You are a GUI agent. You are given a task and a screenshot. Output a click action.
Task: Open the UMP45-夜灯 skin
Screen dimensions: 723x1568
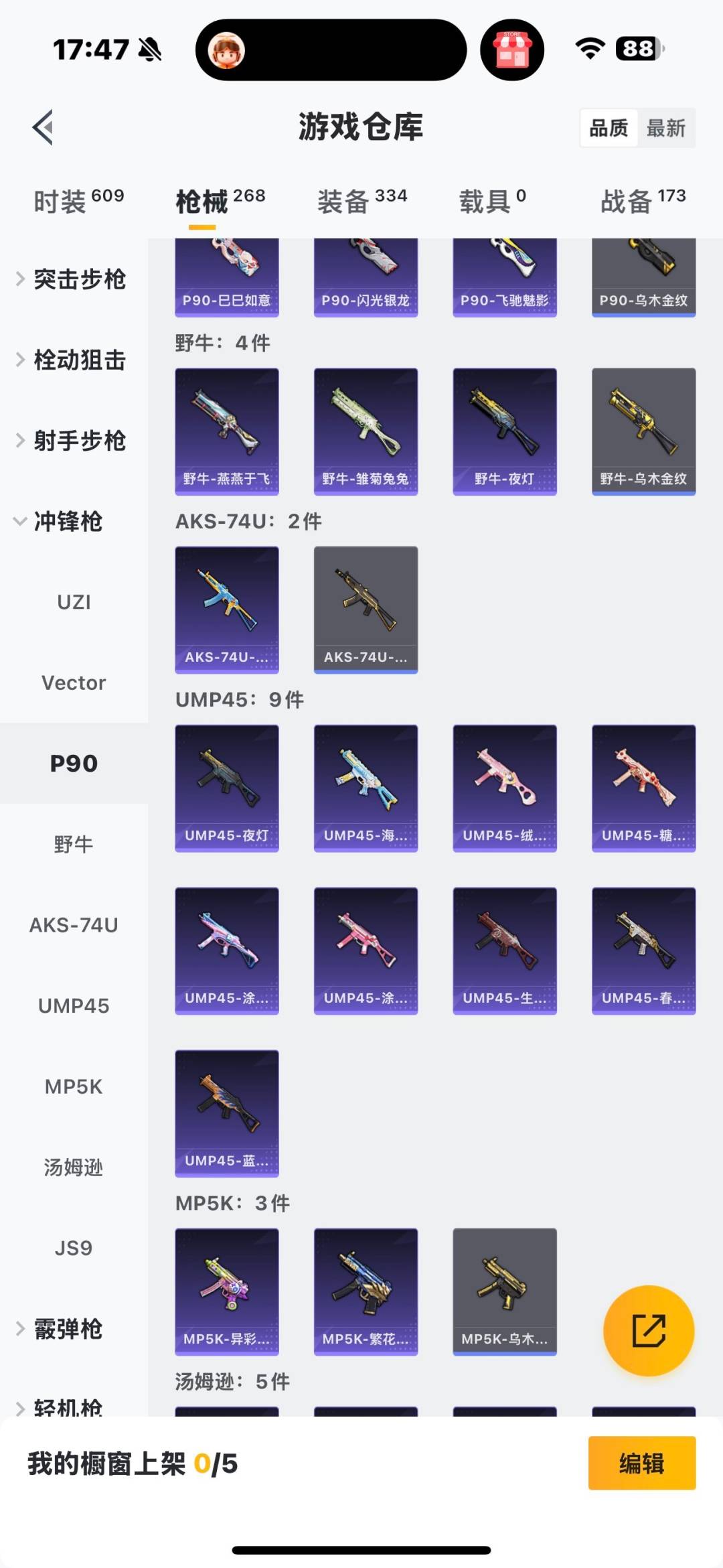tap(227, 788)
